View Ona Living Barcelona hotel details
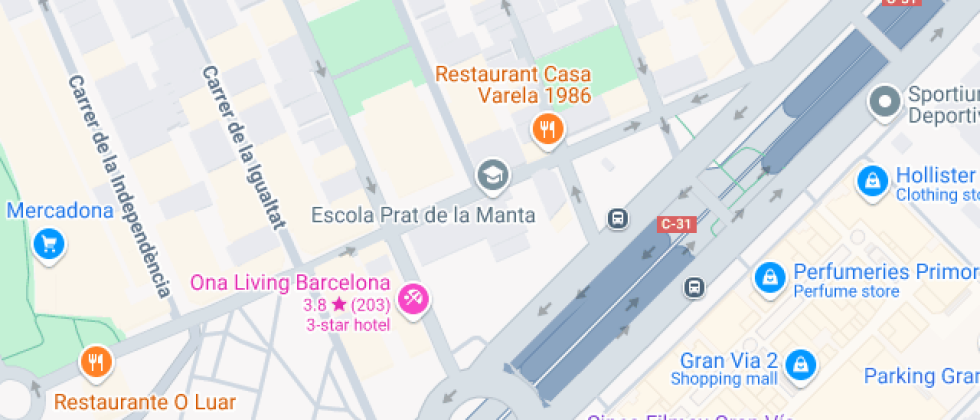980x420 pixels. pyautogui.click(x=412, y=297)
